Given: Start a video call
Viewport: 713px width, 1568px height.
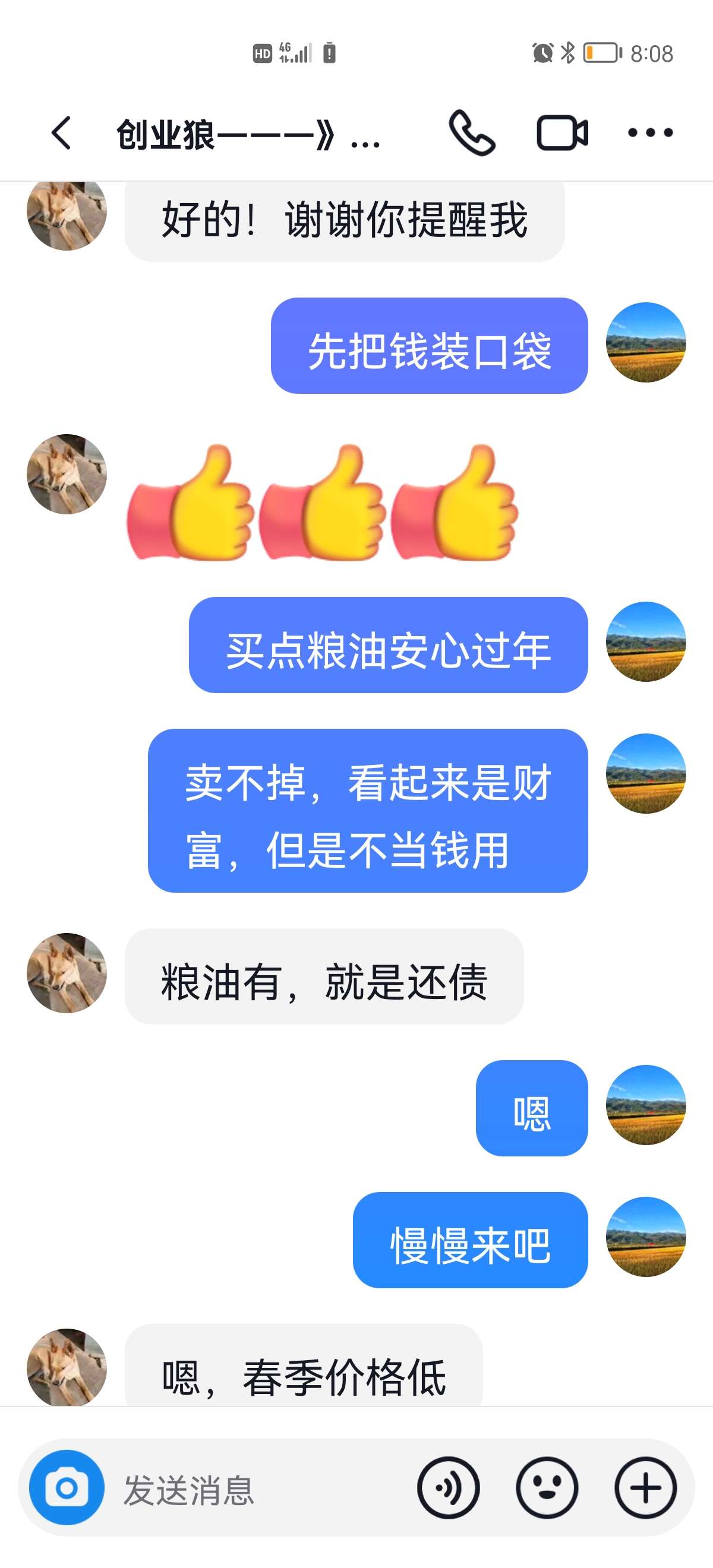Looking at the screenshot, I should 562,132.
